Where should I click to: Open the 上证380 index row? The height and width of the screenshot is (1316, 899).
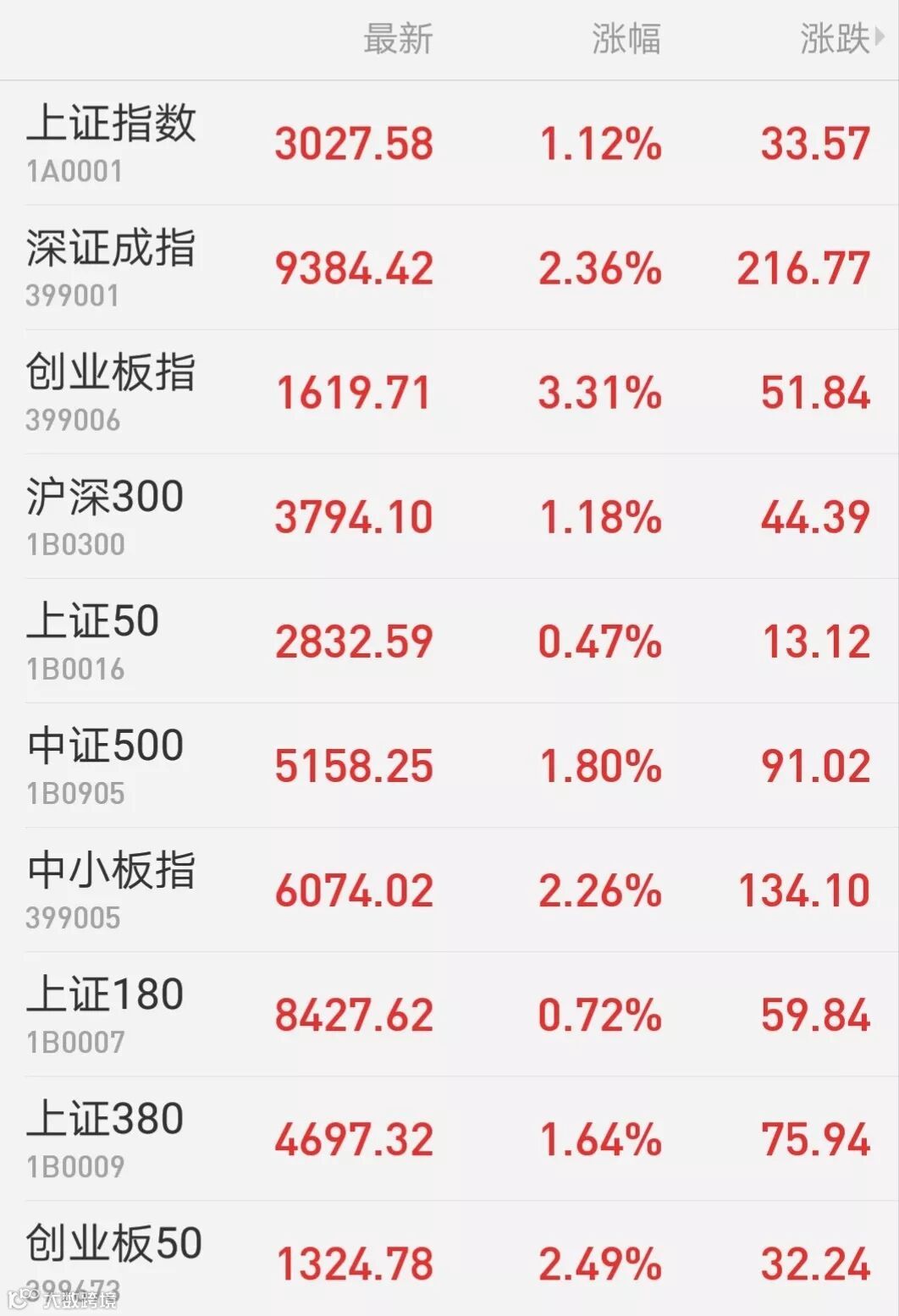point(449,1138)
